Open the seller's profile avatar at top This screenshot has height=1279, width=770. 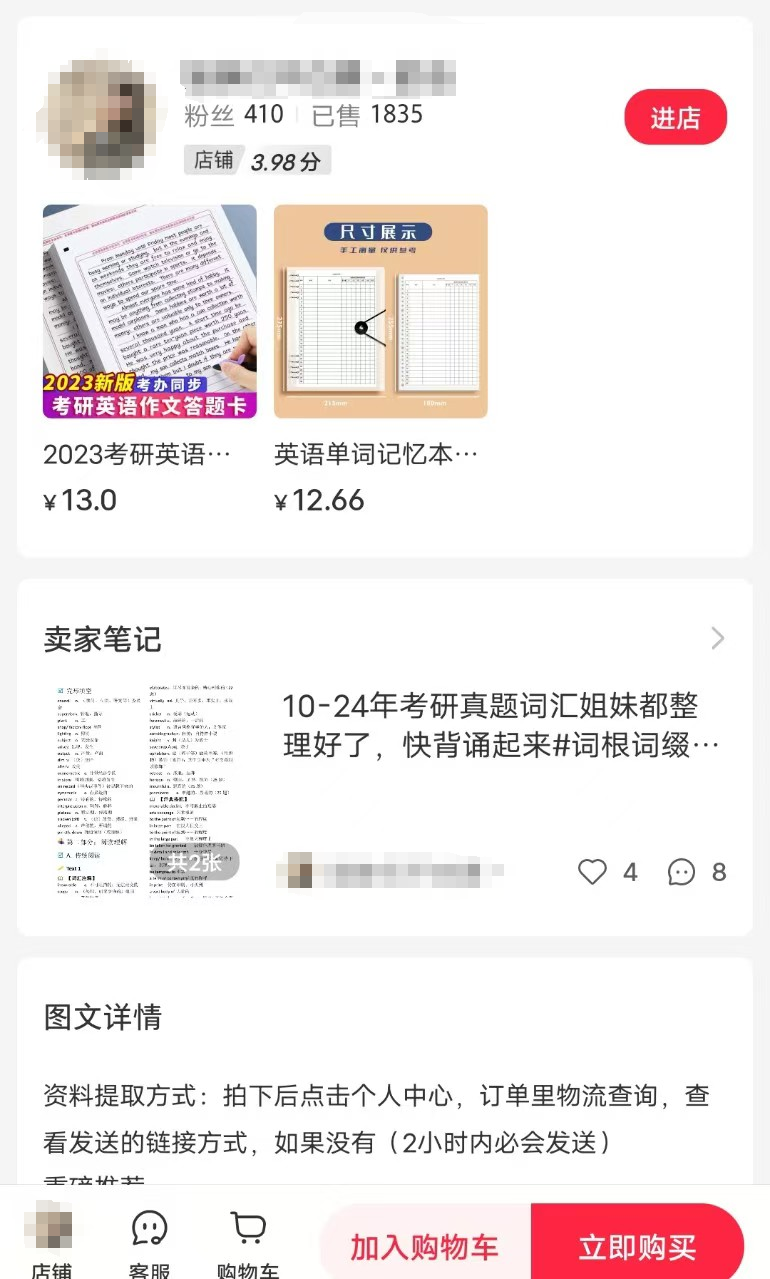click(102, 117)
